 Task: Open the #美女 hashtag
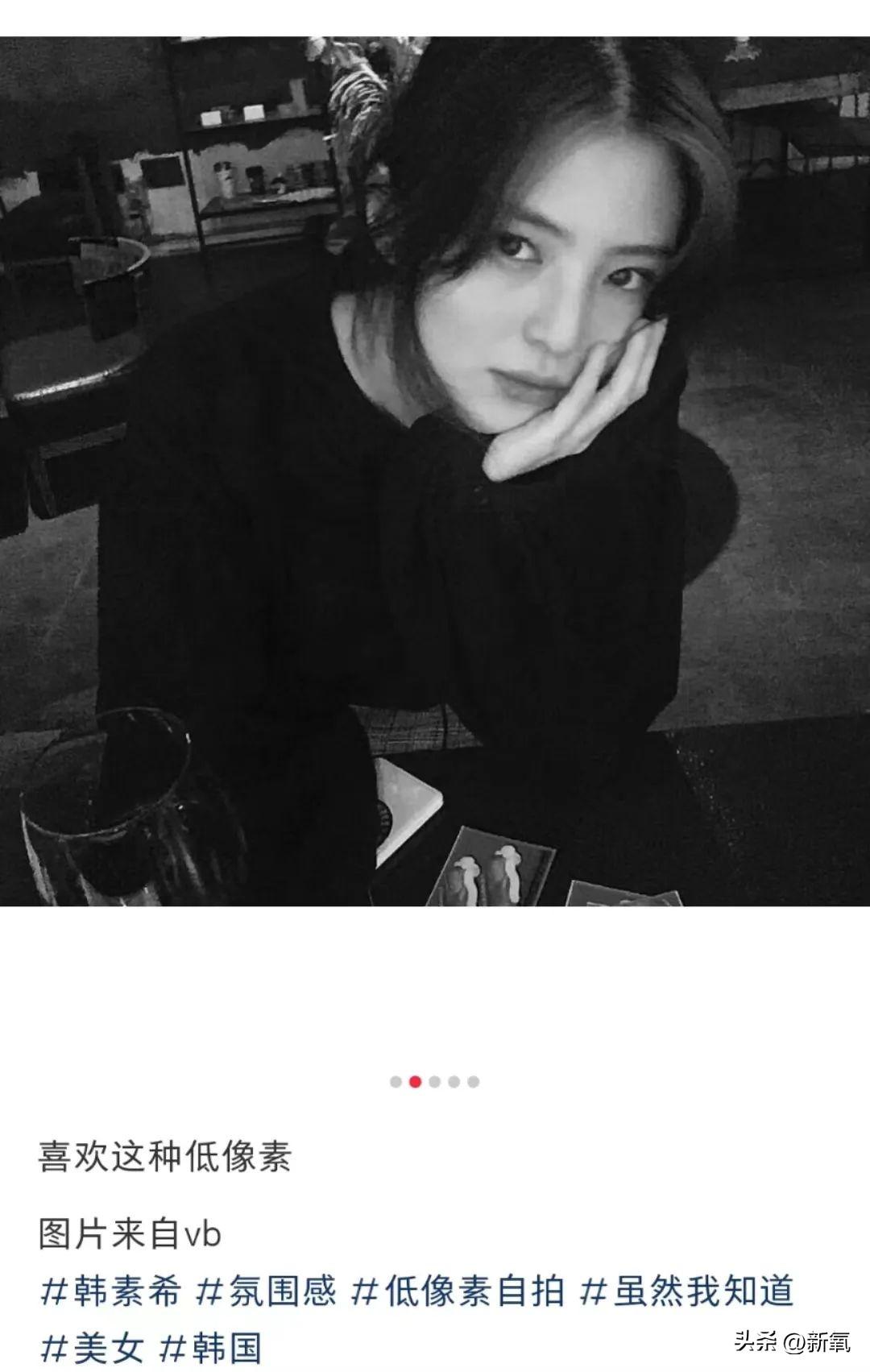(x=93, y=1346)
